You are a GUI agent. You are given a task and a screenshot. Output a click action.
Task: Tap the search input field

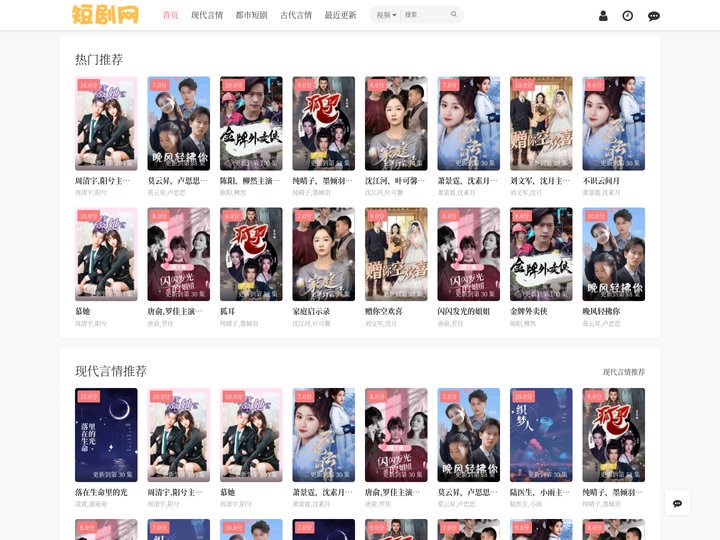422,15
